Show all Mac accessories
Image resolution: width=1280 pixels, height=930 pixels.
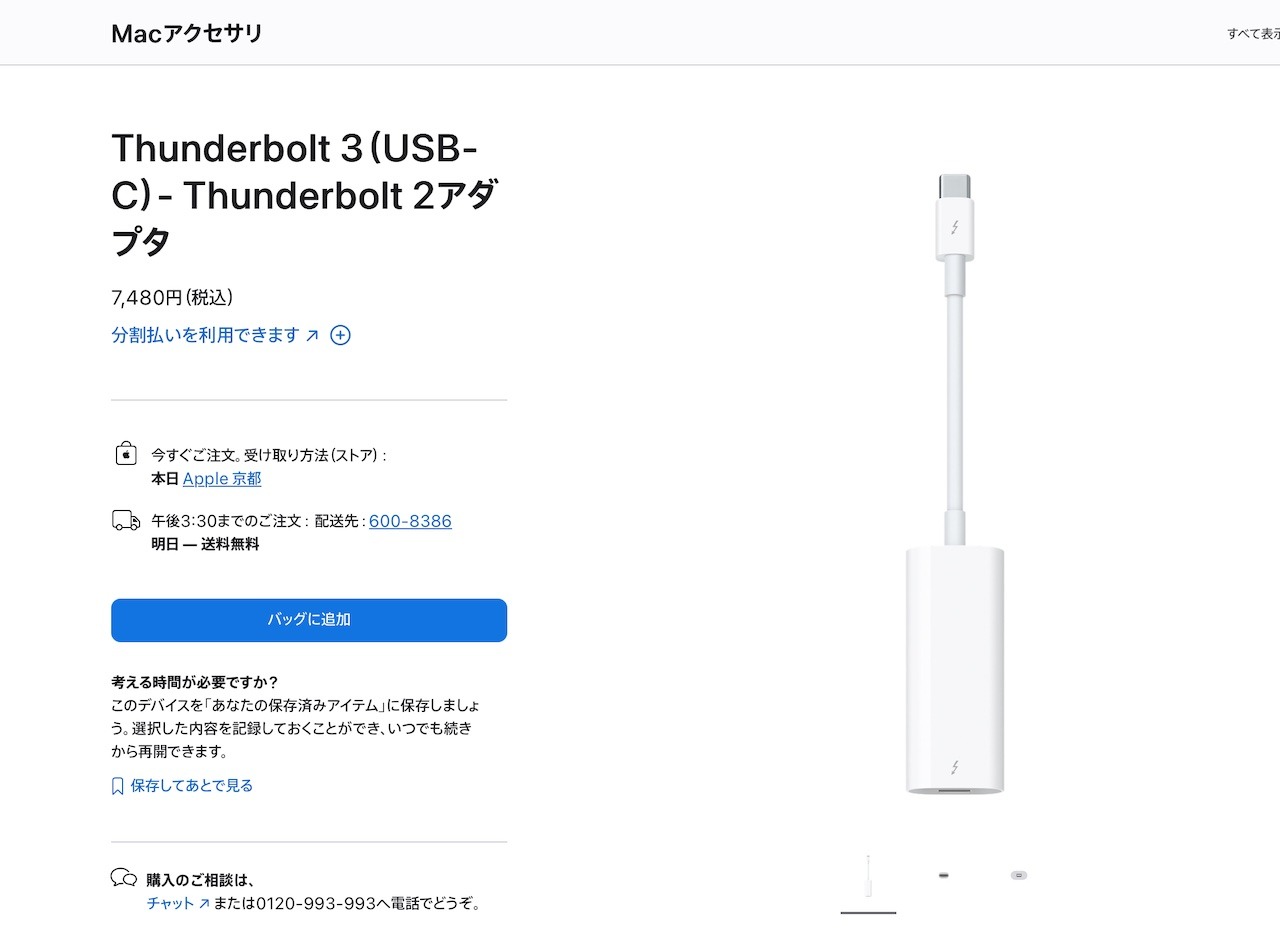(1252, 33)
